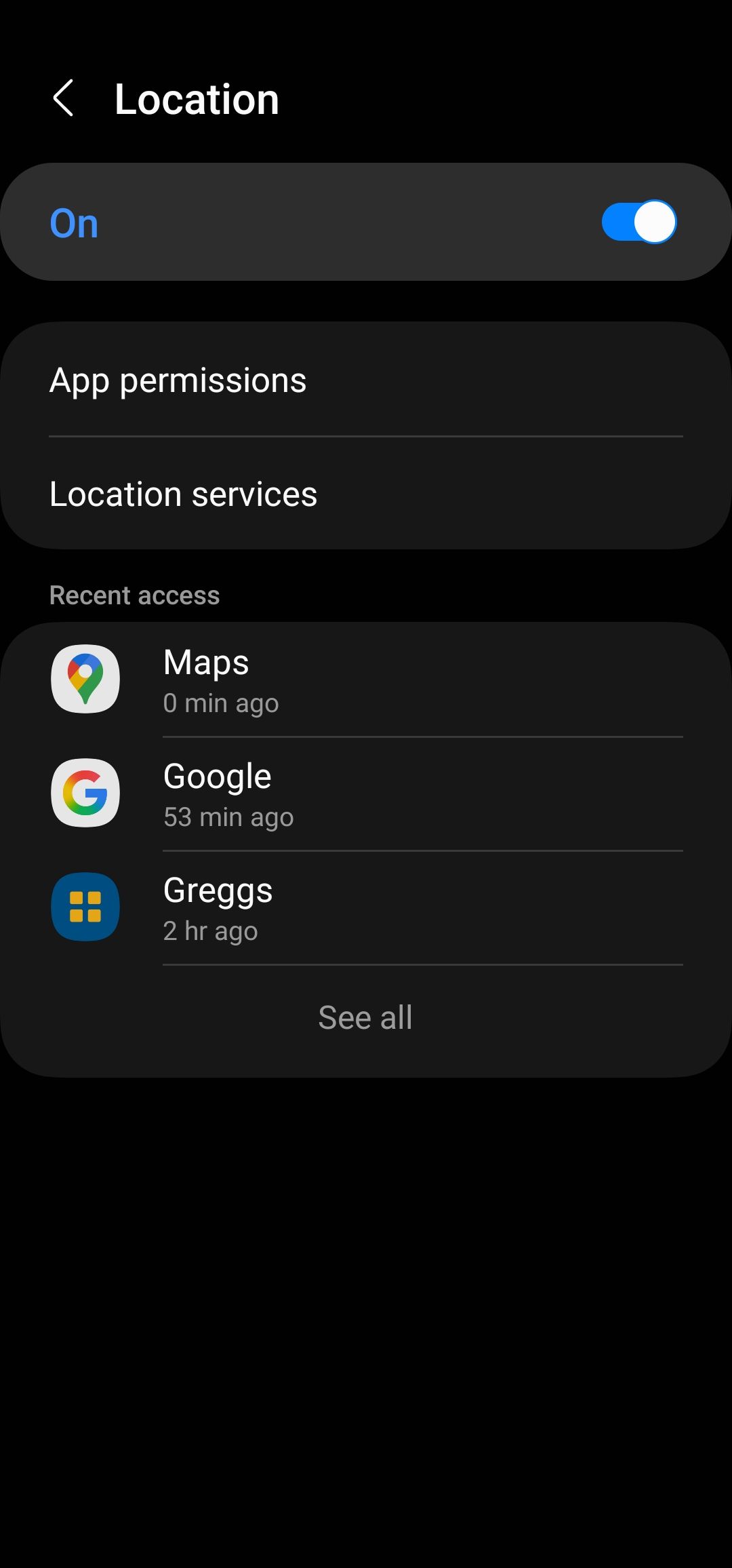Select the Greggs recent access row
Image resolution: width=732 pixels, height=1568 pixels.
click(x=366, y=908)
